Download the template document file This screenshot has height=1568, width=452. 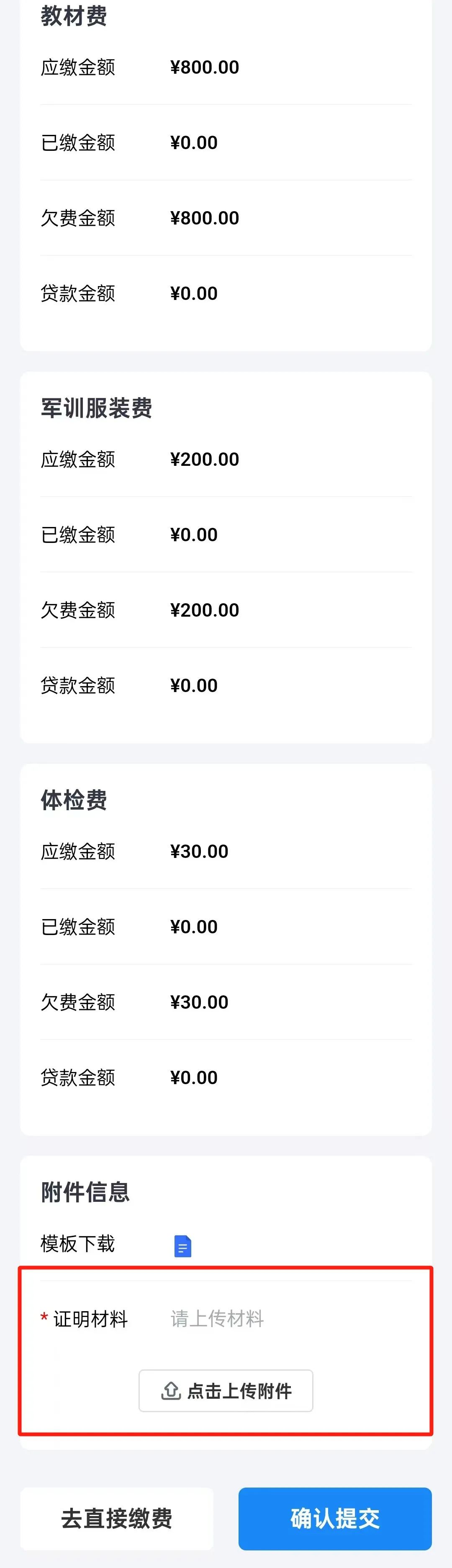pyautogui.click(x=182, y=1246)
